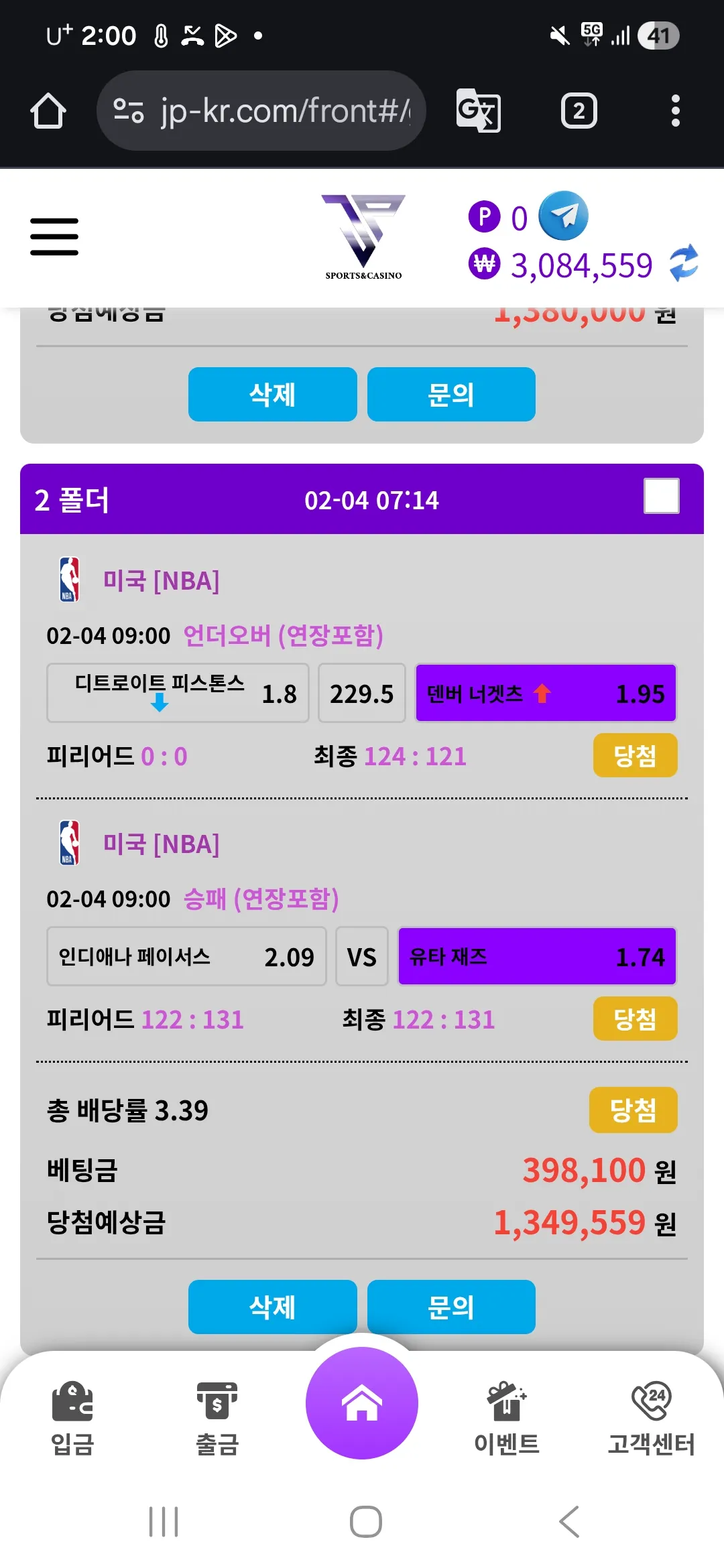Tick the checkbox on the 2 폴더 bet
The width and height of the screenshot is (724, 1568).
661,497
